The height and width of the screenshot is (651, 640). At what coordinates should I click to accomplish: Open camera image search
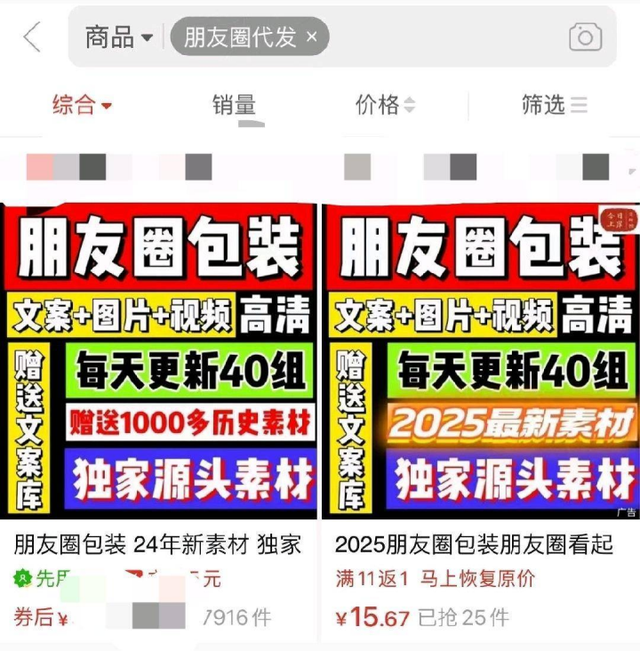point(585,38)
